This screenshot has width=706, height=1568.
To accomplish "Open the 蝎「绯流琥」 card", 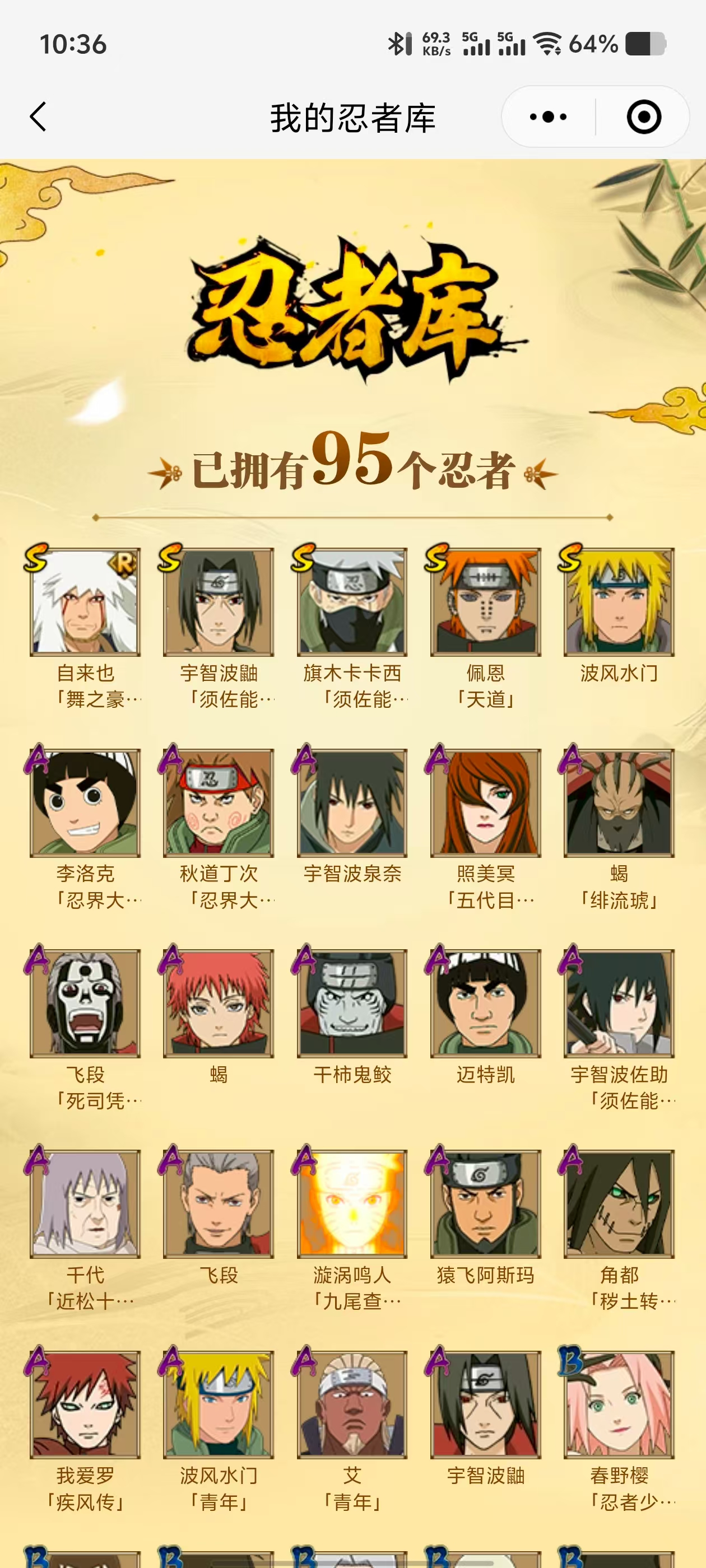I will click(619, 802).
